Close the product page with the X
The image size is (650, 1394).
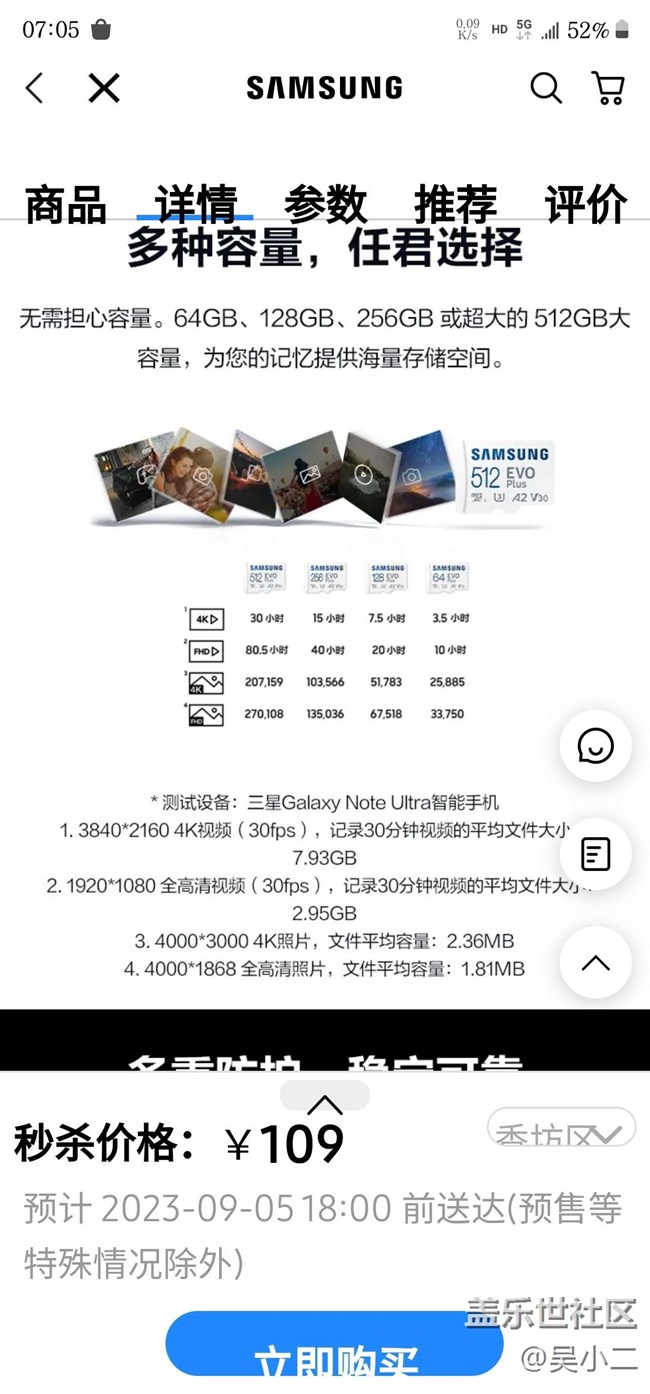point(104,89)
